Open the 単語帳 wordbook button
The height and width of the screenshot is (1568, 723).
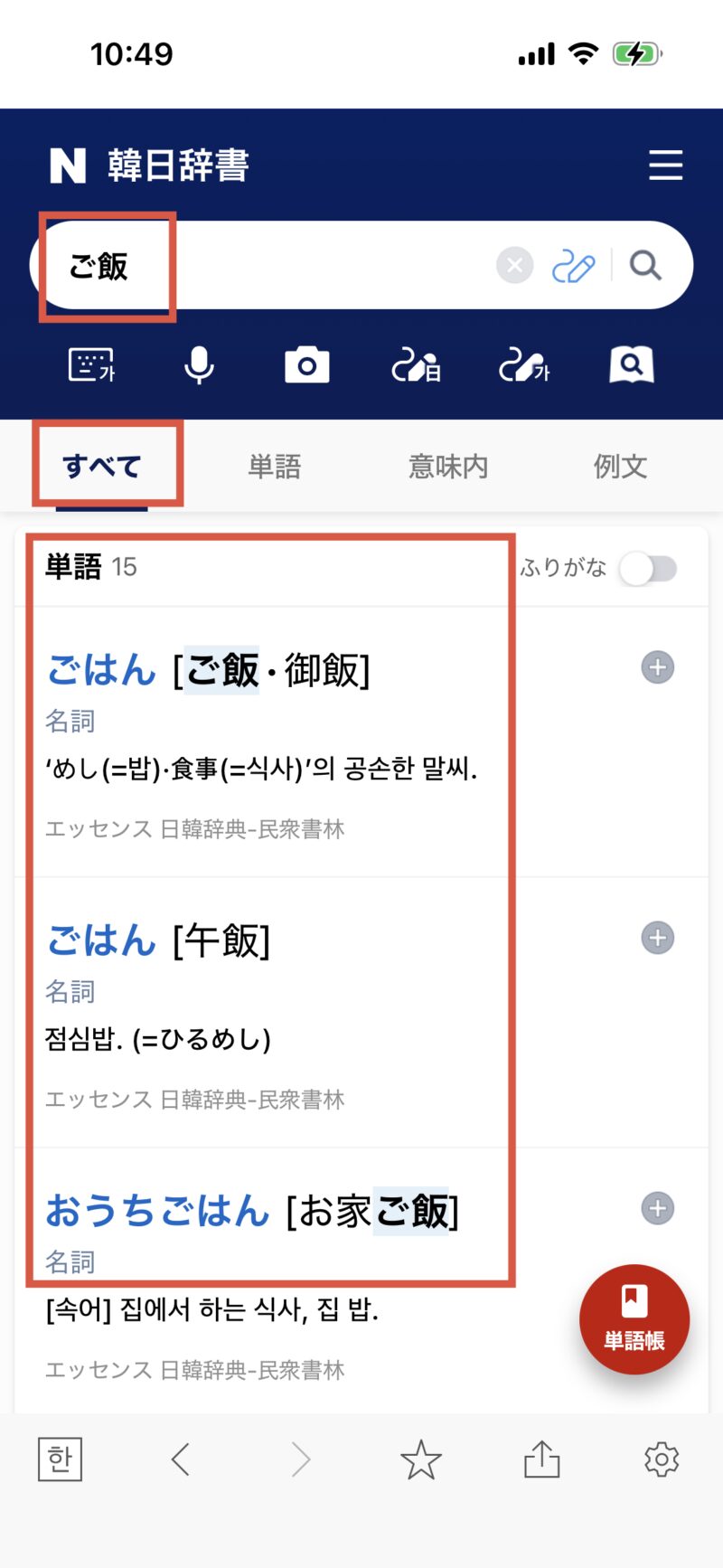(x=634, y=1319)
